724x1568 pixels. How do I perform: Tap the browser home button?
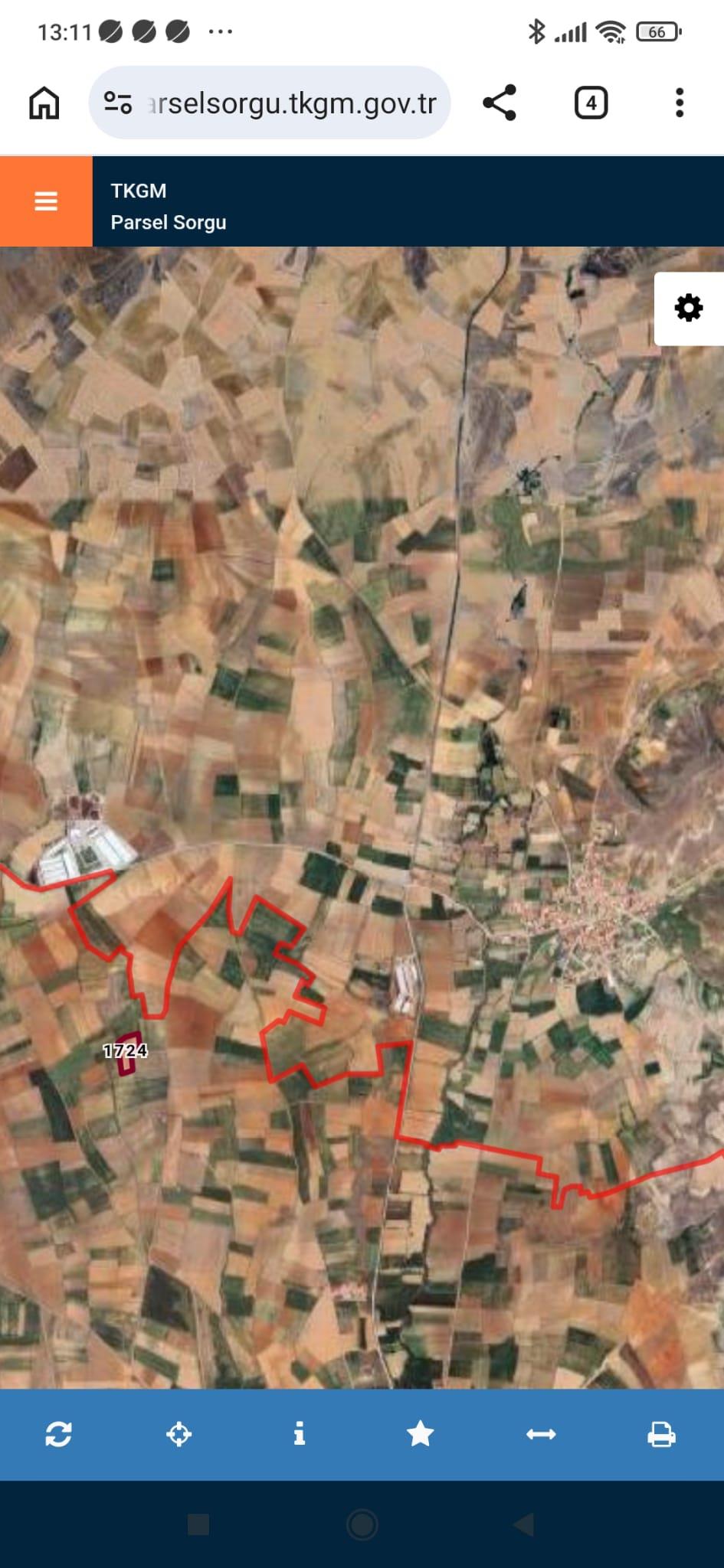pos(44,103)
